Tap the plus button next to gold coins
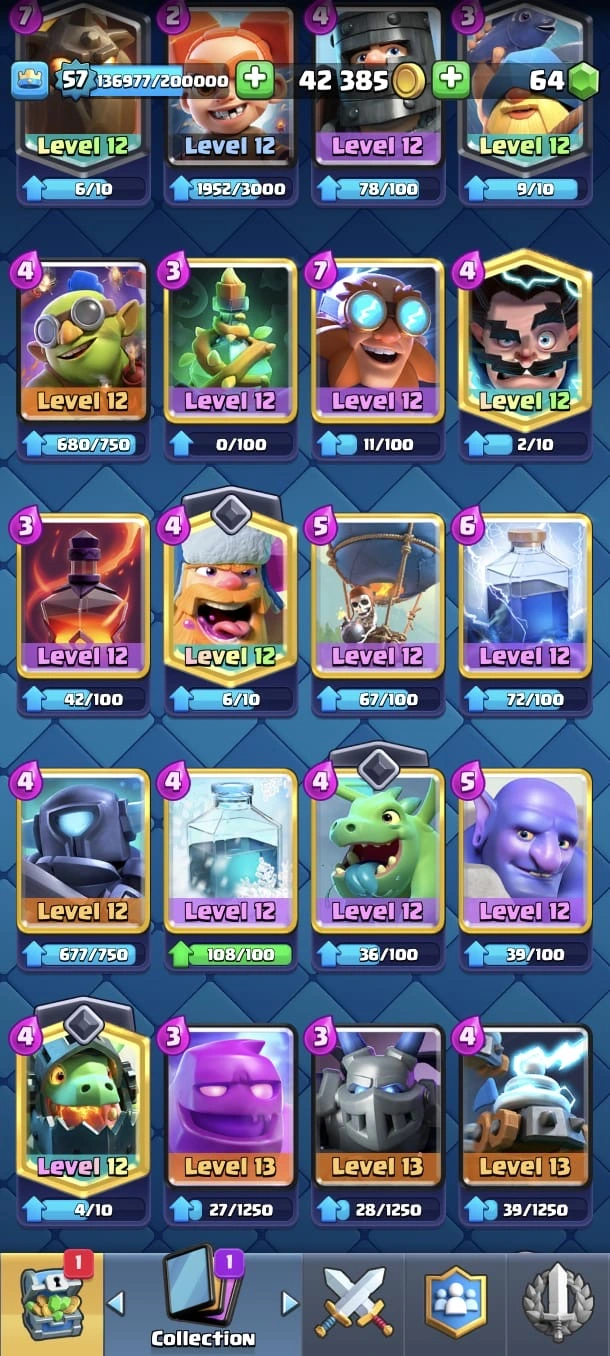 450,80
